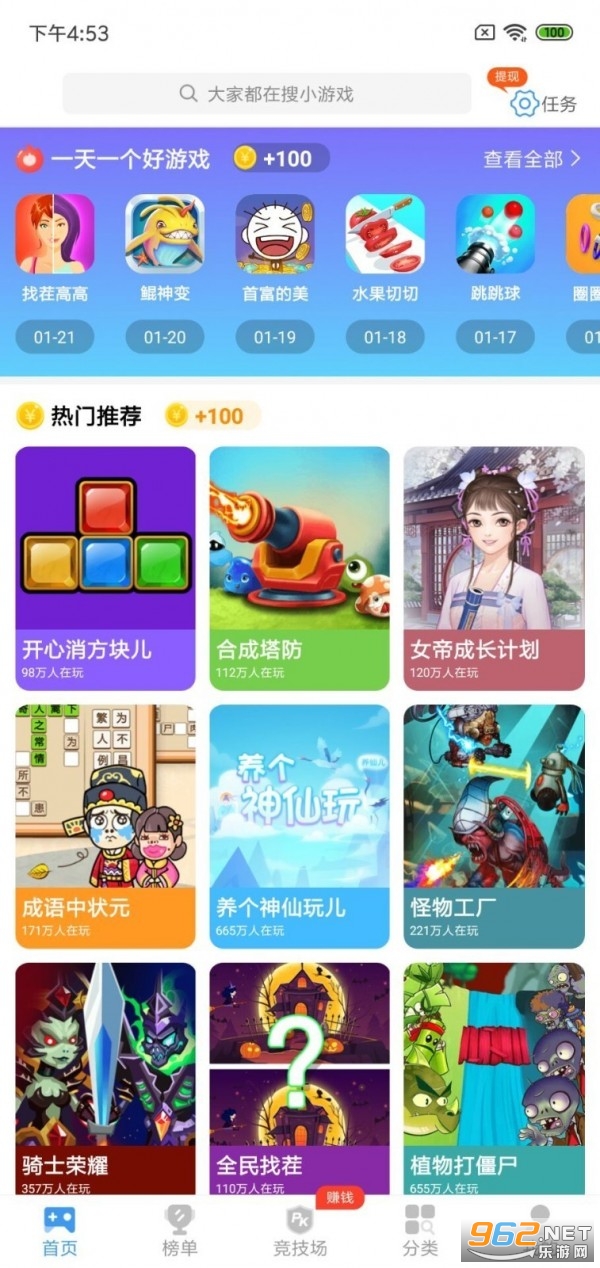
Task: Open the 任务 tasks page
Action: [x=543, y=103]
